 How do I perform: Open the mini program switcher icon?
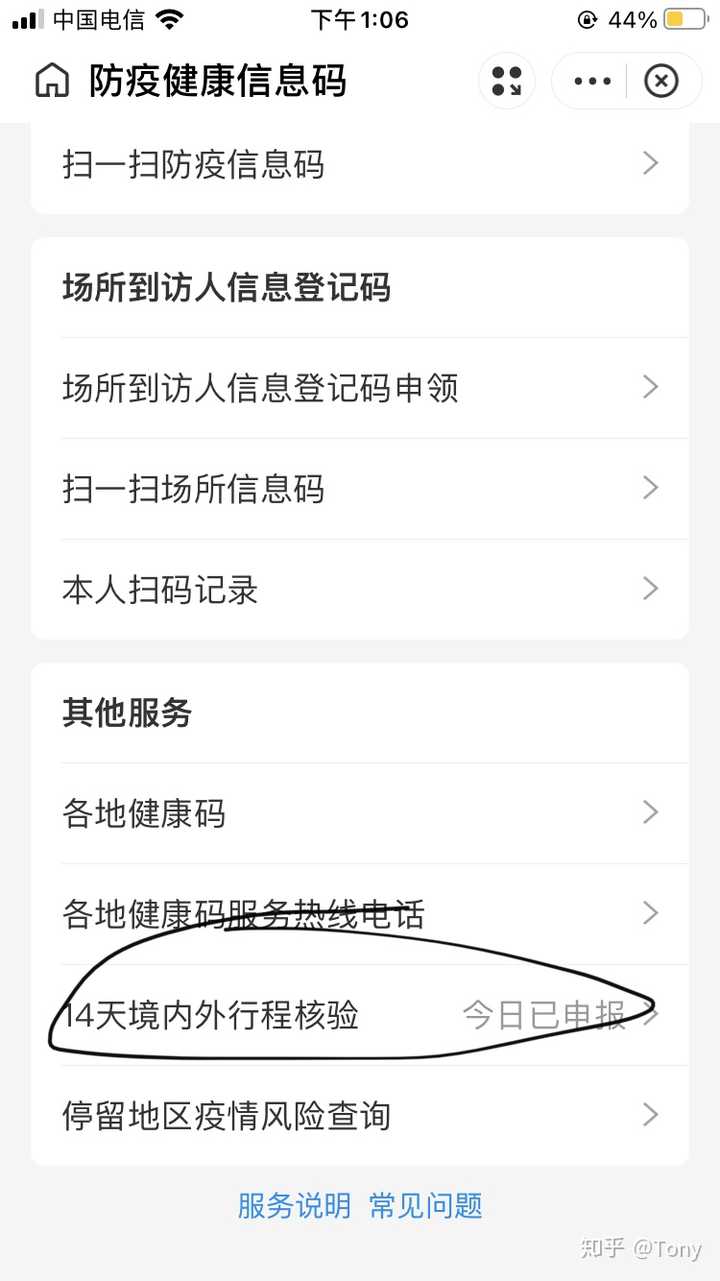click(x=507, y=81)
